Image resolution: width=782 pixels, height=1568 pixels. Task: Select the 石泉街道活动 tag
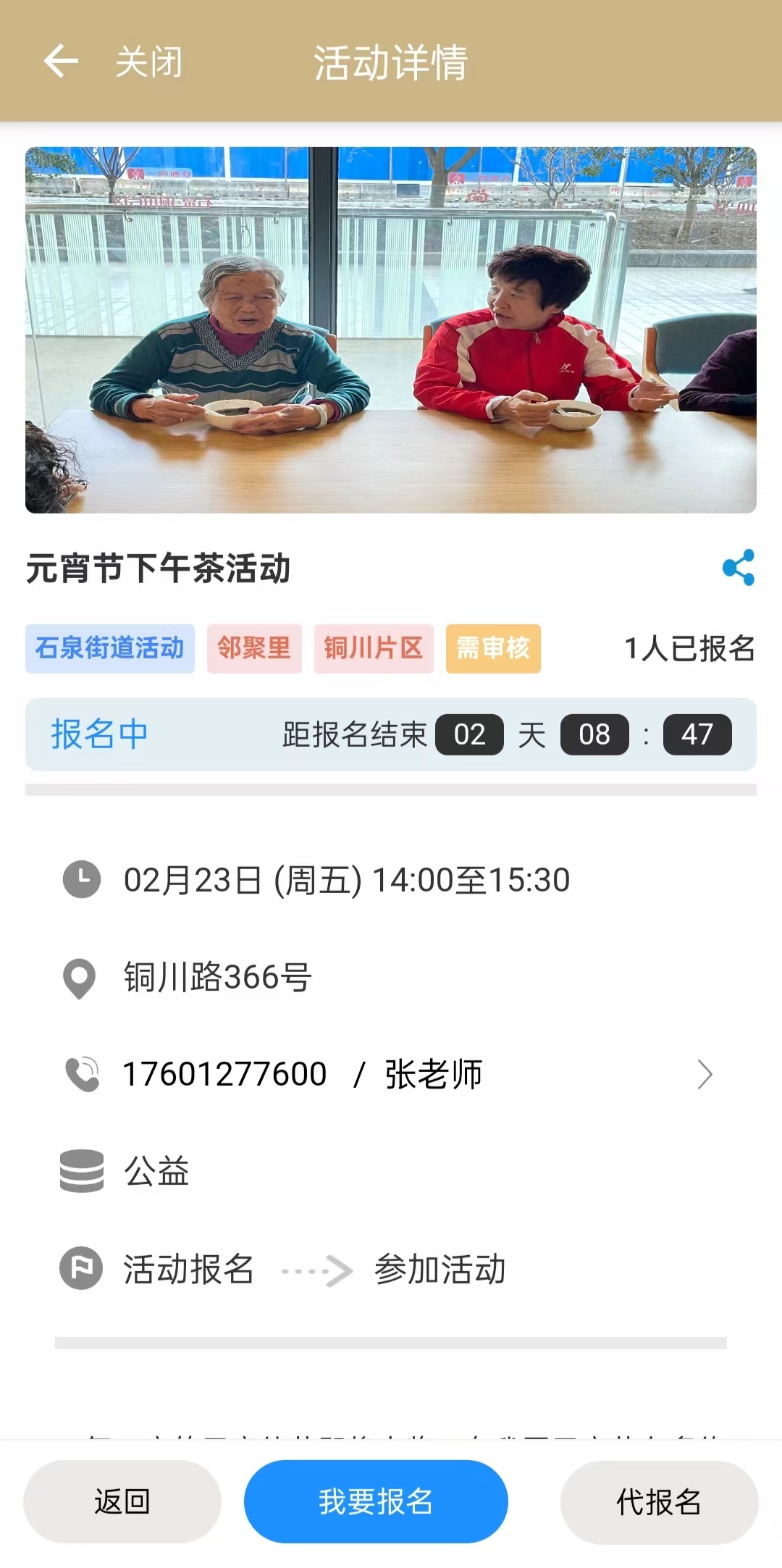click(x=110, y=648)
